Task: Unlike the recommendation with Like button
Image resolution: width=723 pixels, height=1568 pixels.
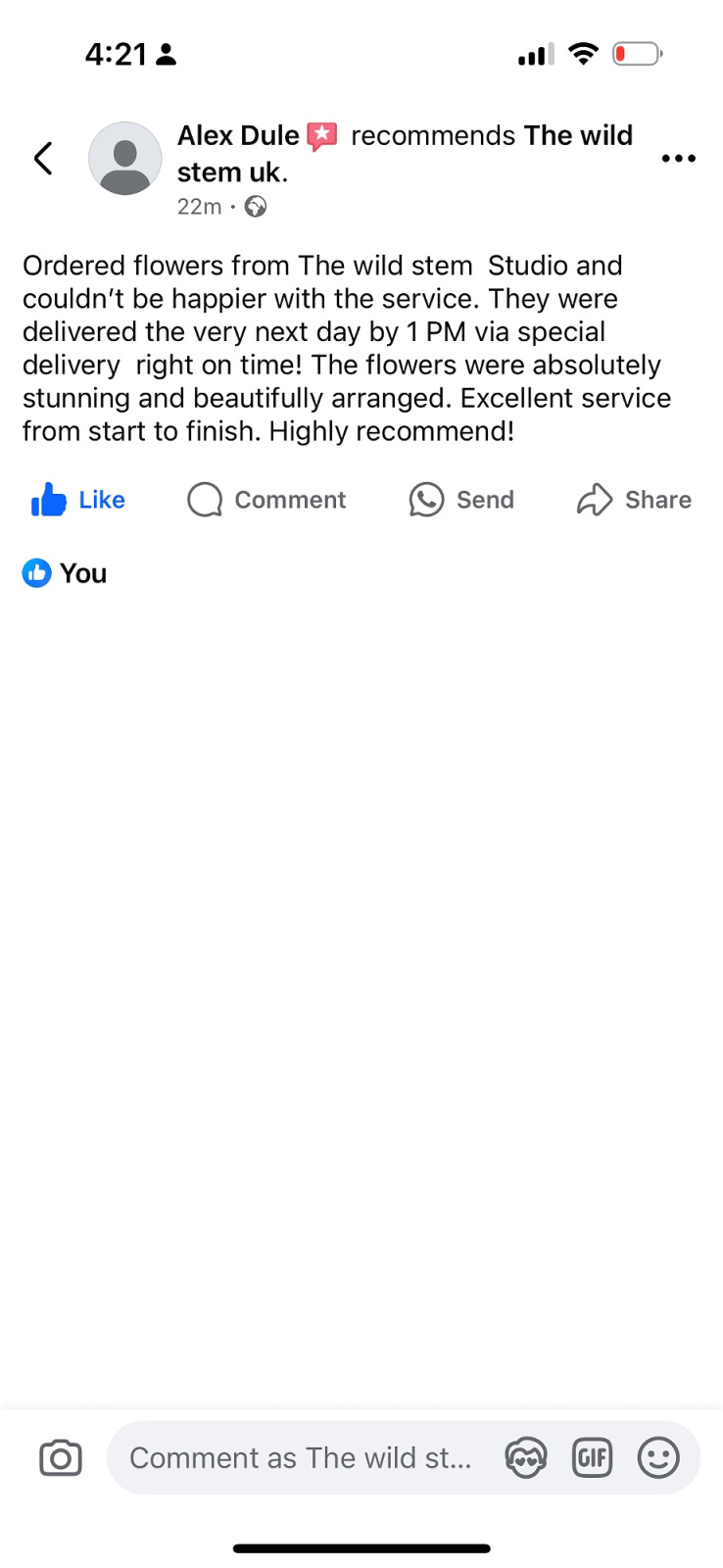Action: point(77,500)
